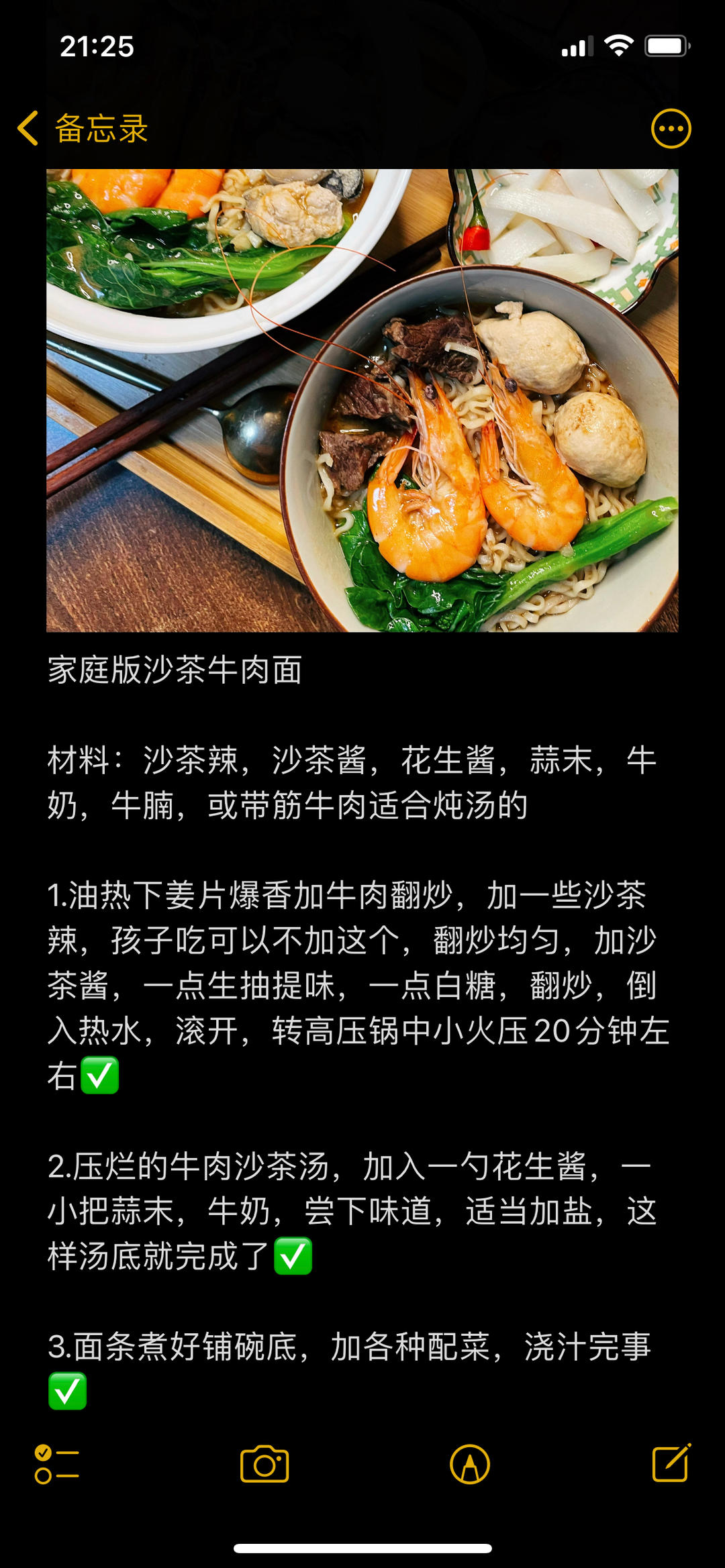Open the camera attachment option

click(264, 1463)
